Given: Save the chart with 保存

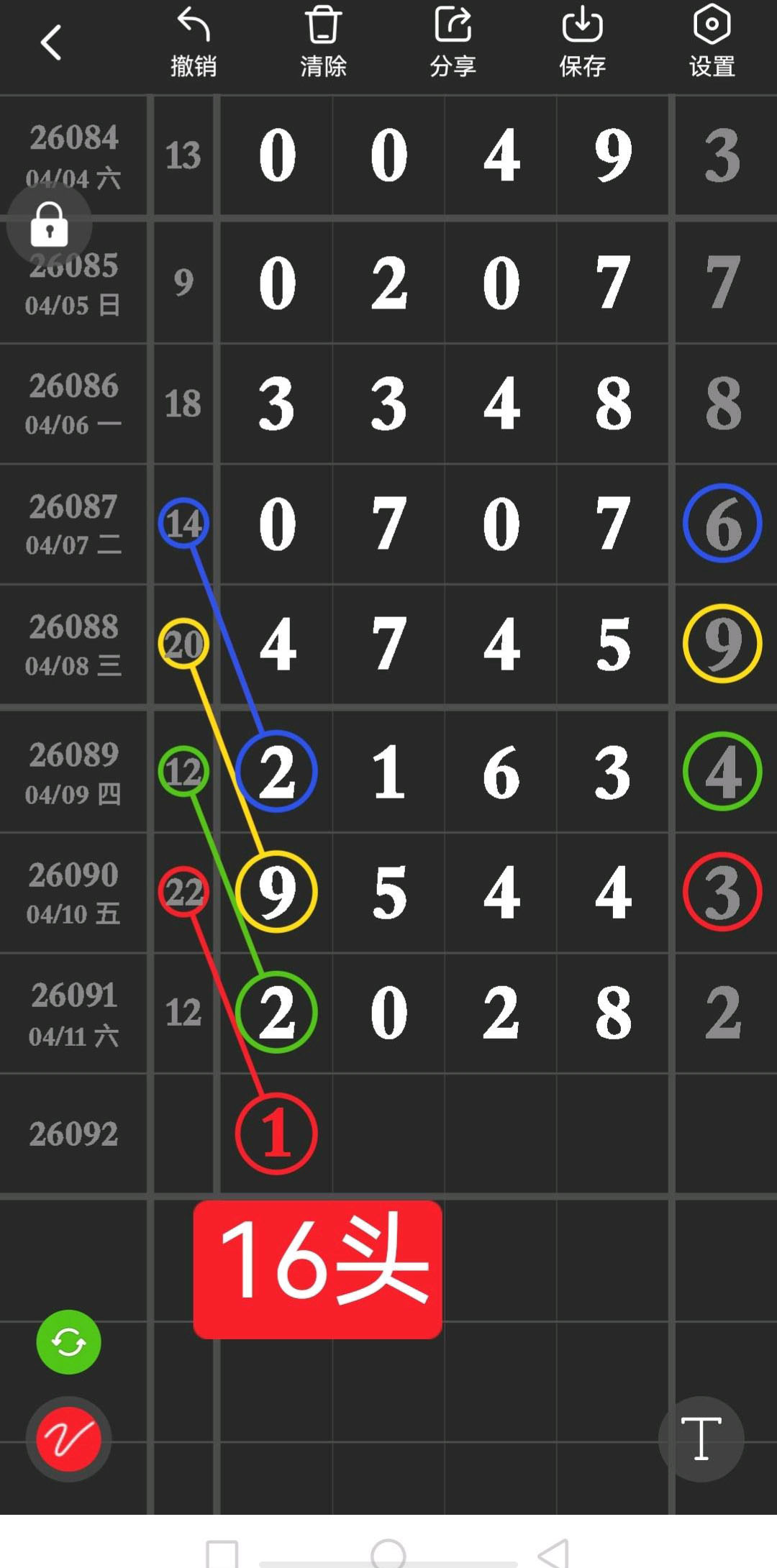Looking at the screenshot, I should pos(582,43).
